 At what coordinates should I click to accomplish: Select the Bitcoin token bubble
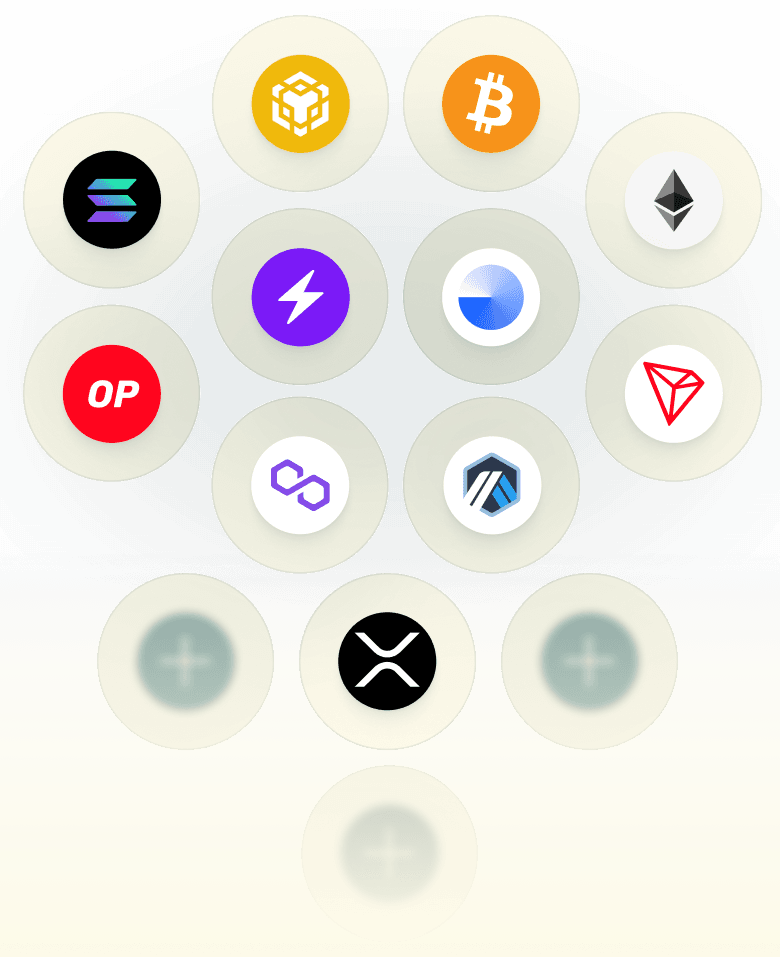coord(491,104)
